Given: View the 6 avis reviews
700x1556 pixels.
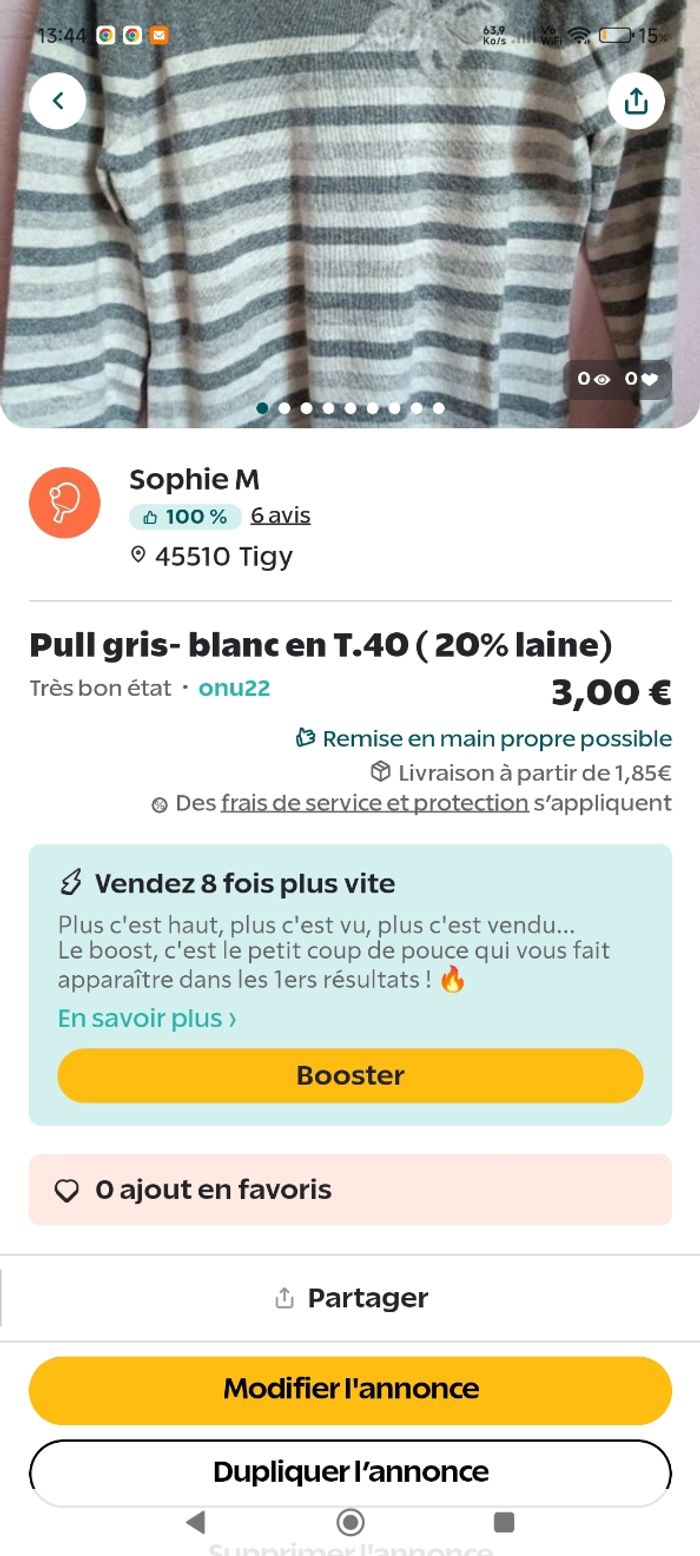Looking at the screenshot, I should click(x=280, y=516).
